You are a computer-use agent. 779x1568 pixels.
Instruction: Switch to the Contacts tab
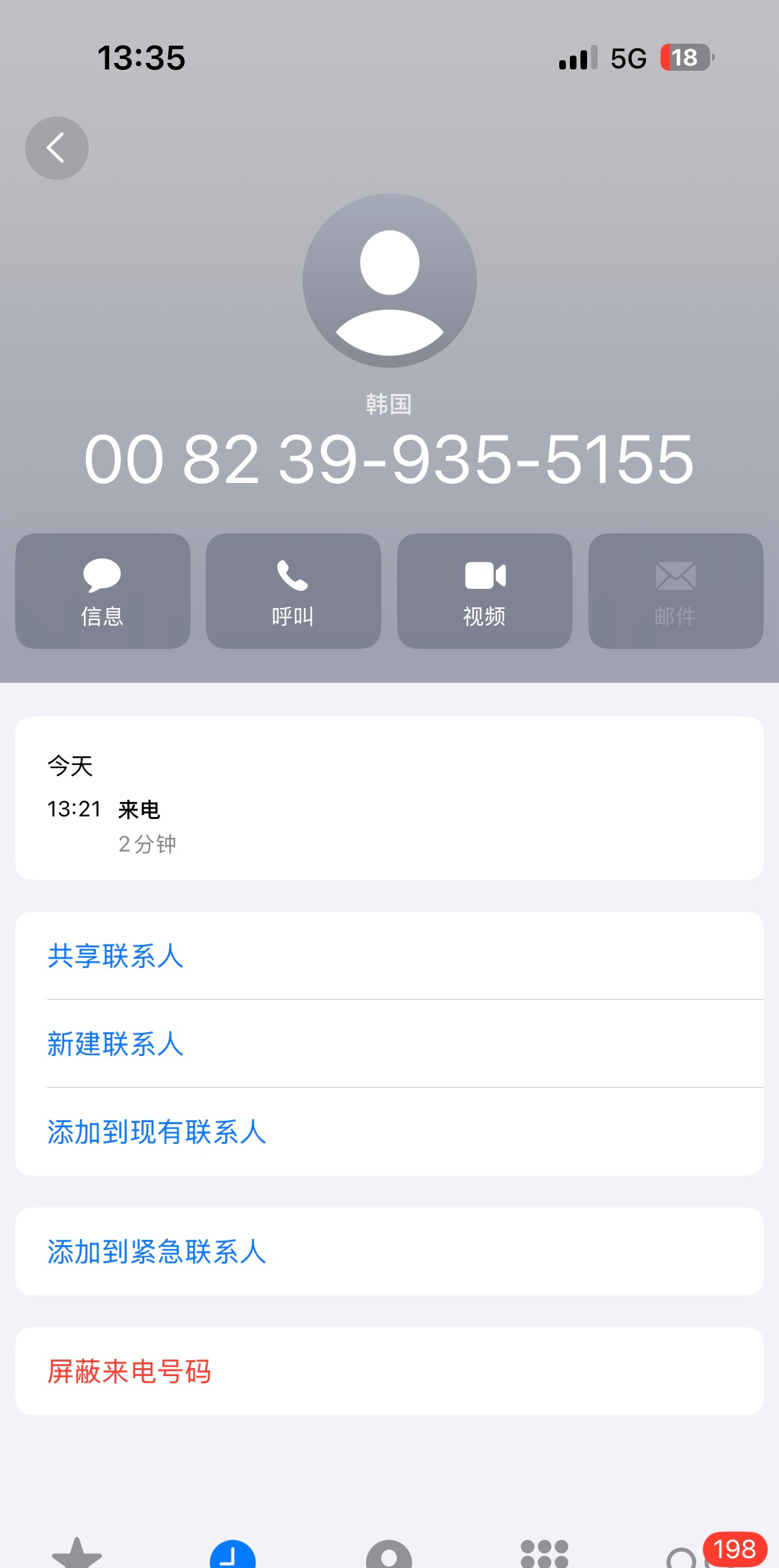pos(389,1555)
